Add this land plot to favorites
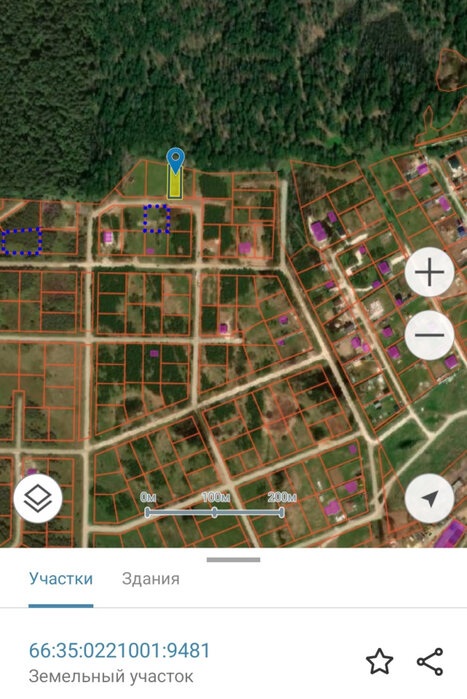Image resolution: width=467 pixels, height=699 pixels. coord(380,662)
